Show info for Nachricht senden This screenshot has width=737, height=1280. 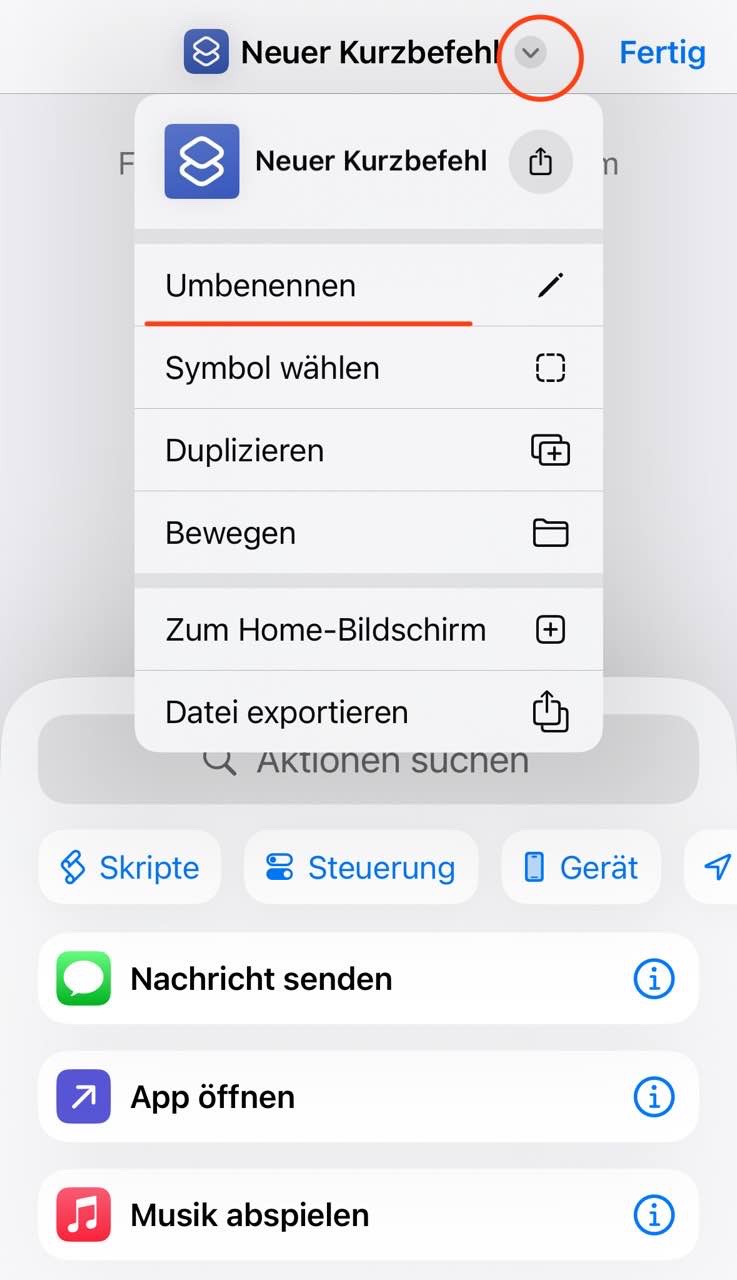[x=654, y=979]
